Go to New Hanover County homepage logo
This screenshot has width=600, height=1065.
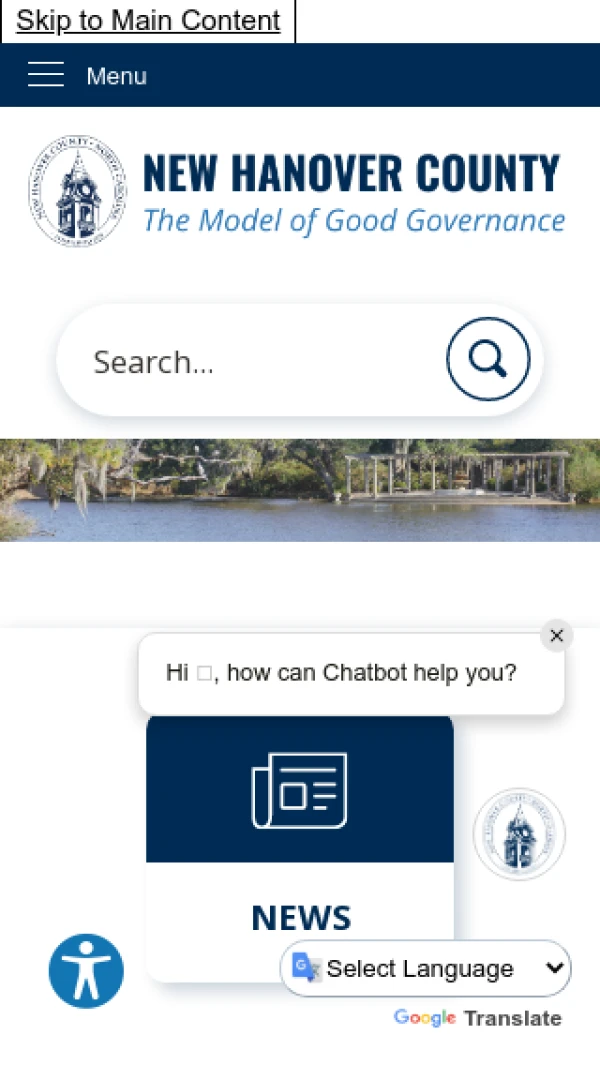297,192
